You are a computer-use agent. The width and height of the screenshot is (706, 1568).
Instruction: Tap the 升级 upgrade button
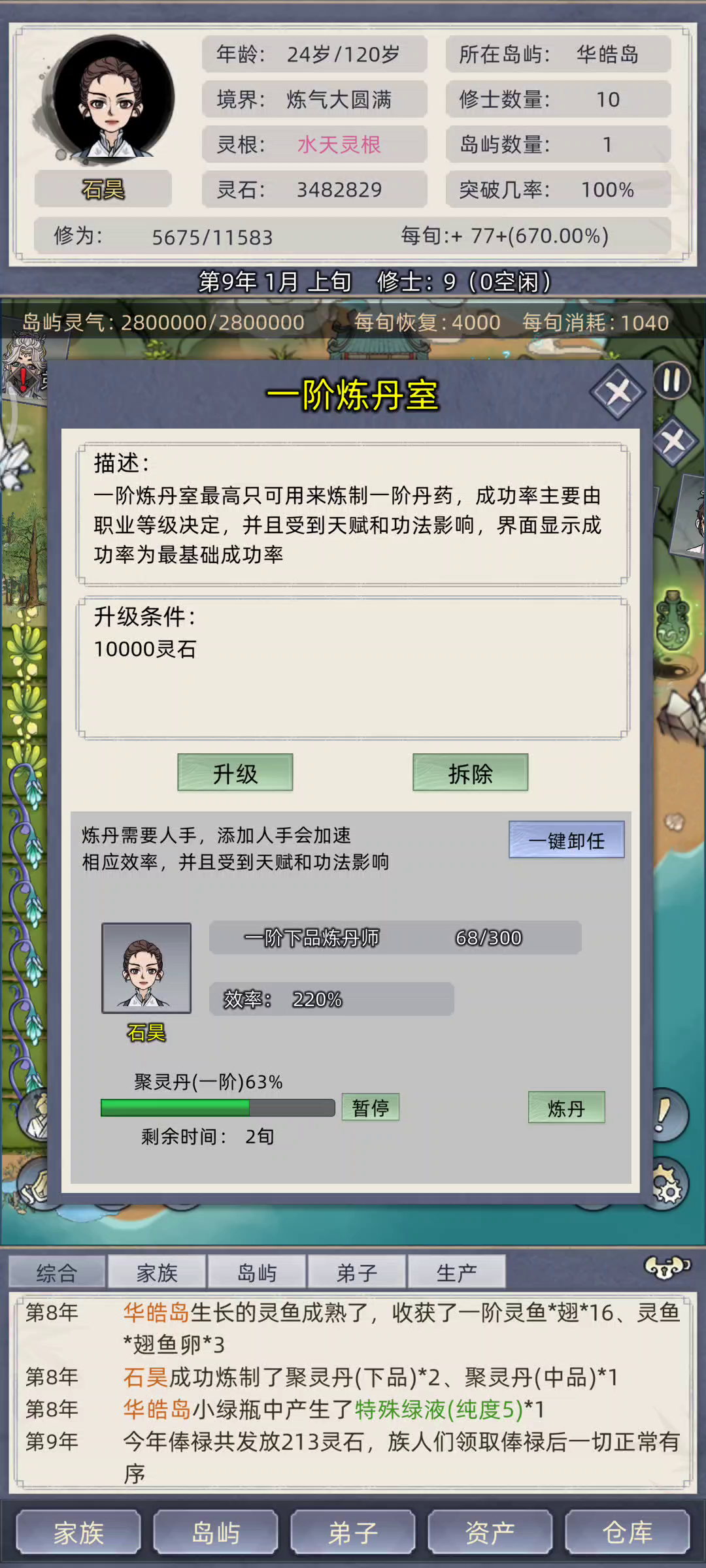[x=235, y=773]
